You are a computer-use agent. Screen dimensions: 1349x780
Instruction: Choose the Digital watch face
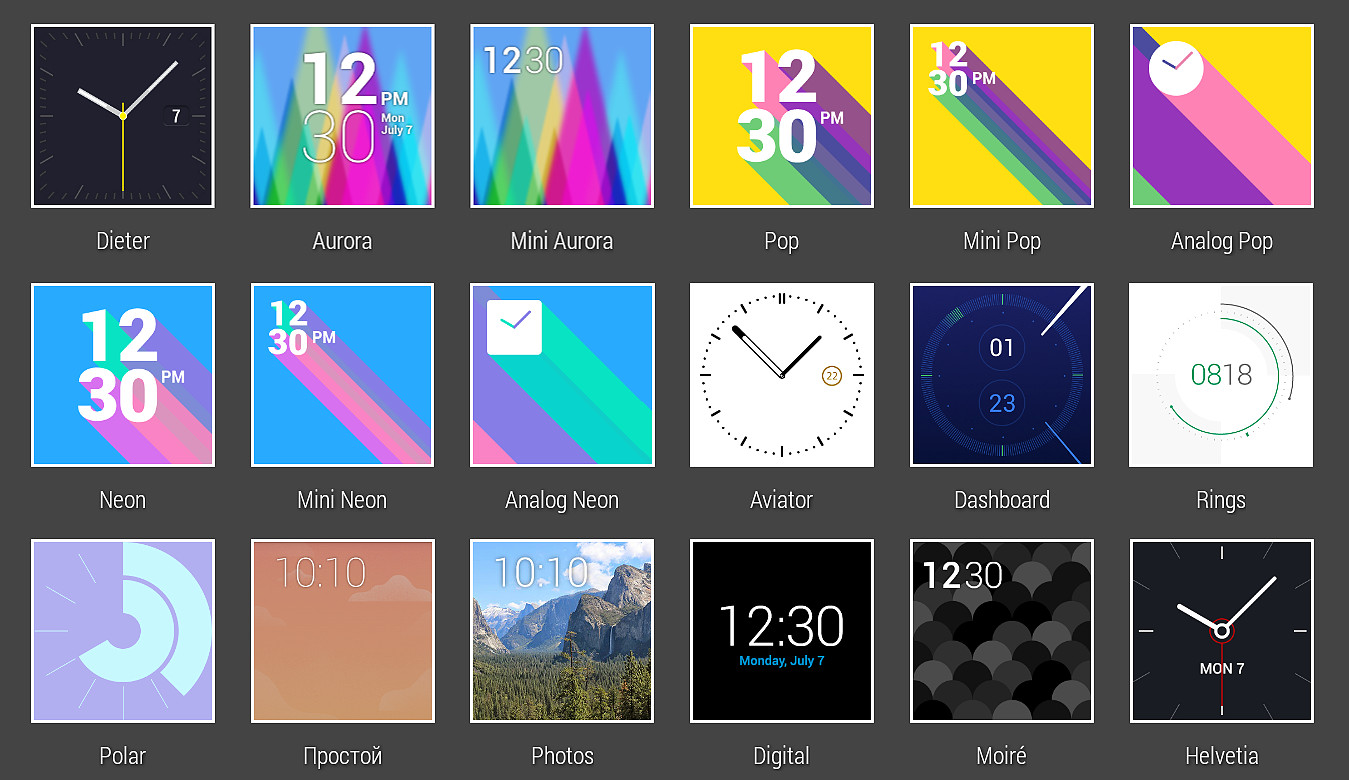[781, 631]
